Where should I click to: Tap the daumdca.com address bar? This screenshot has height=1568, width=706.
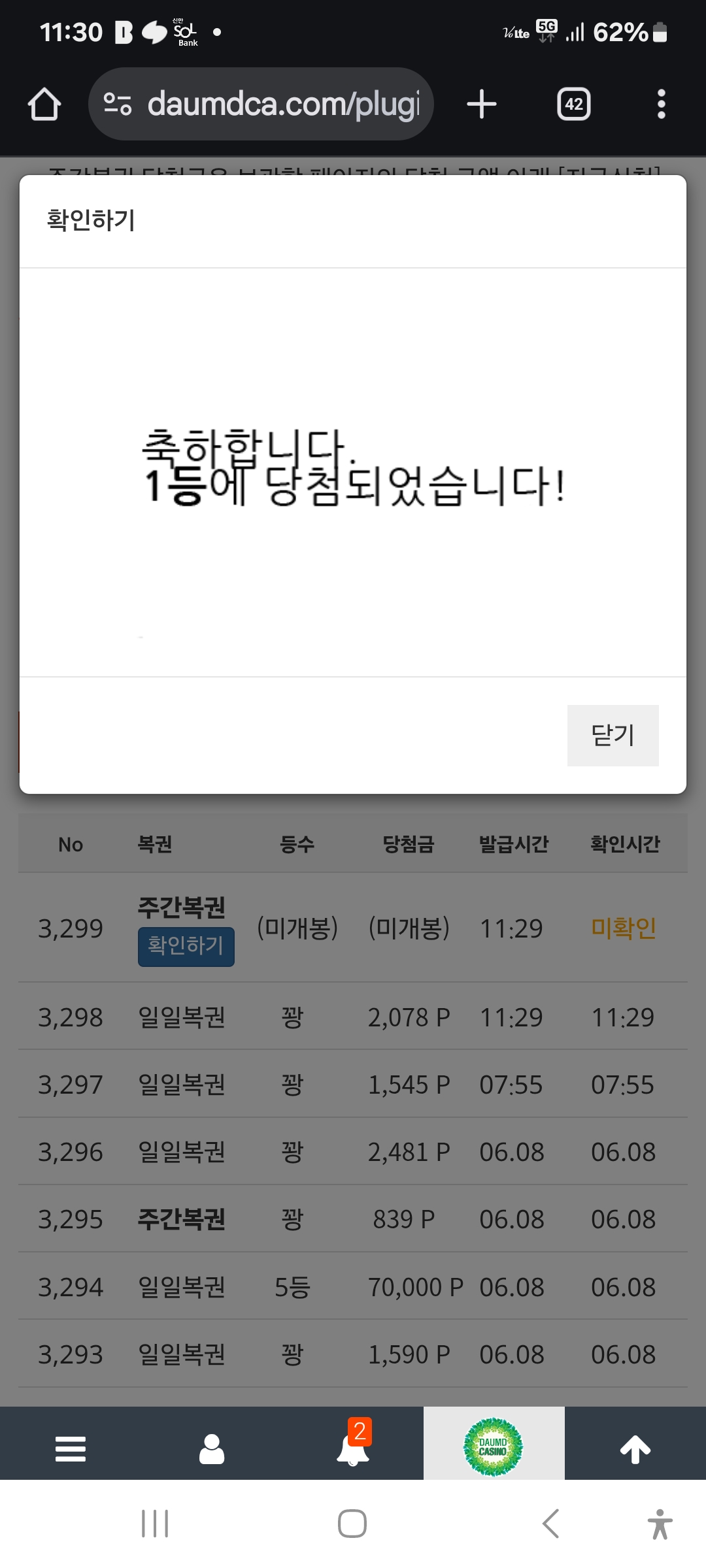point(261,104)
